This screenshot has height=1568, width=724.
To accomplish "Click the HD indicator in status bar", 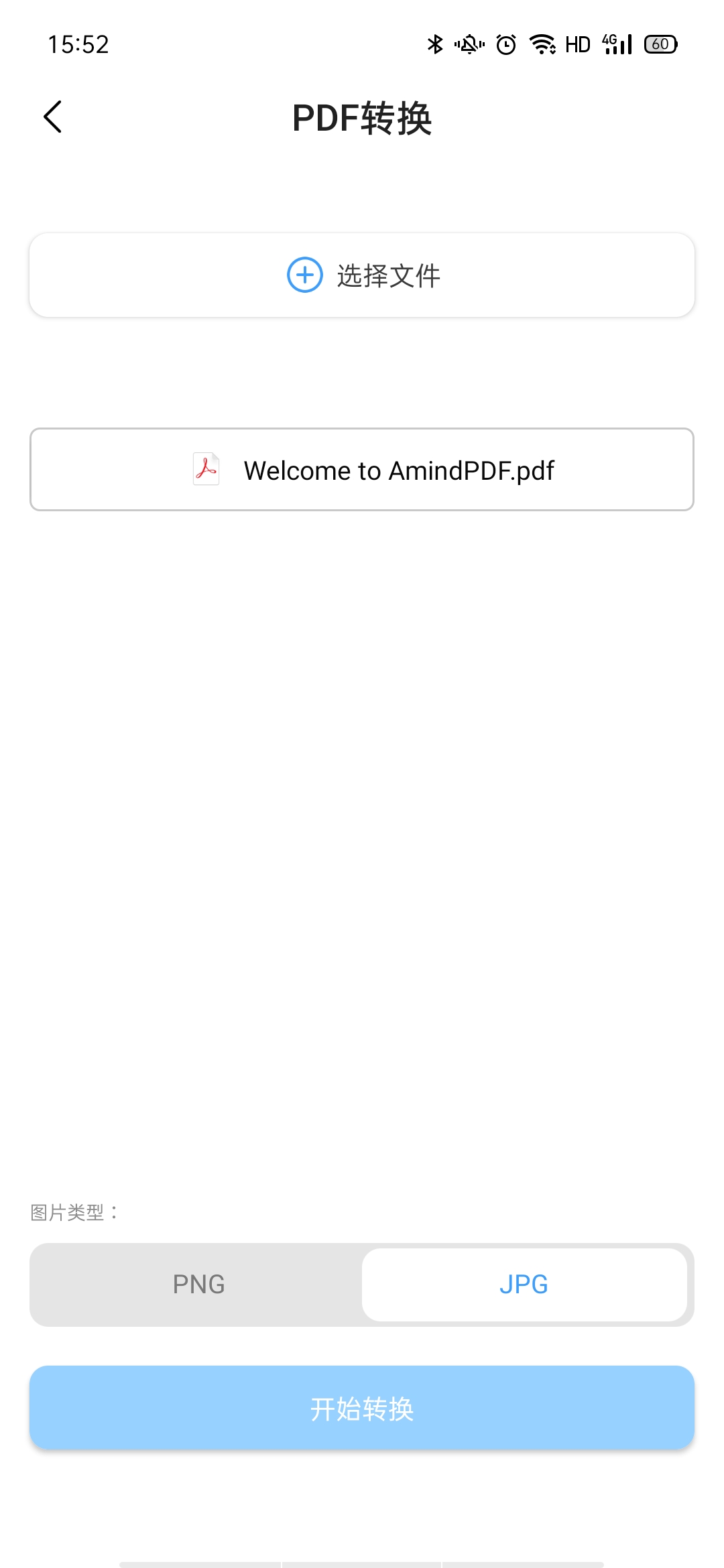I will (578, 44).
